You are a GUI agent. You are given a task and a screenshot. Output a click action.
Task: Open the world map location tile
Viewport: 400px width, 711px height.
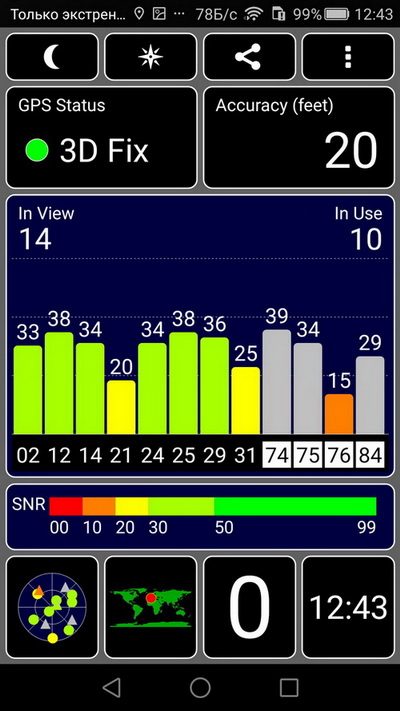pos(151,607)
